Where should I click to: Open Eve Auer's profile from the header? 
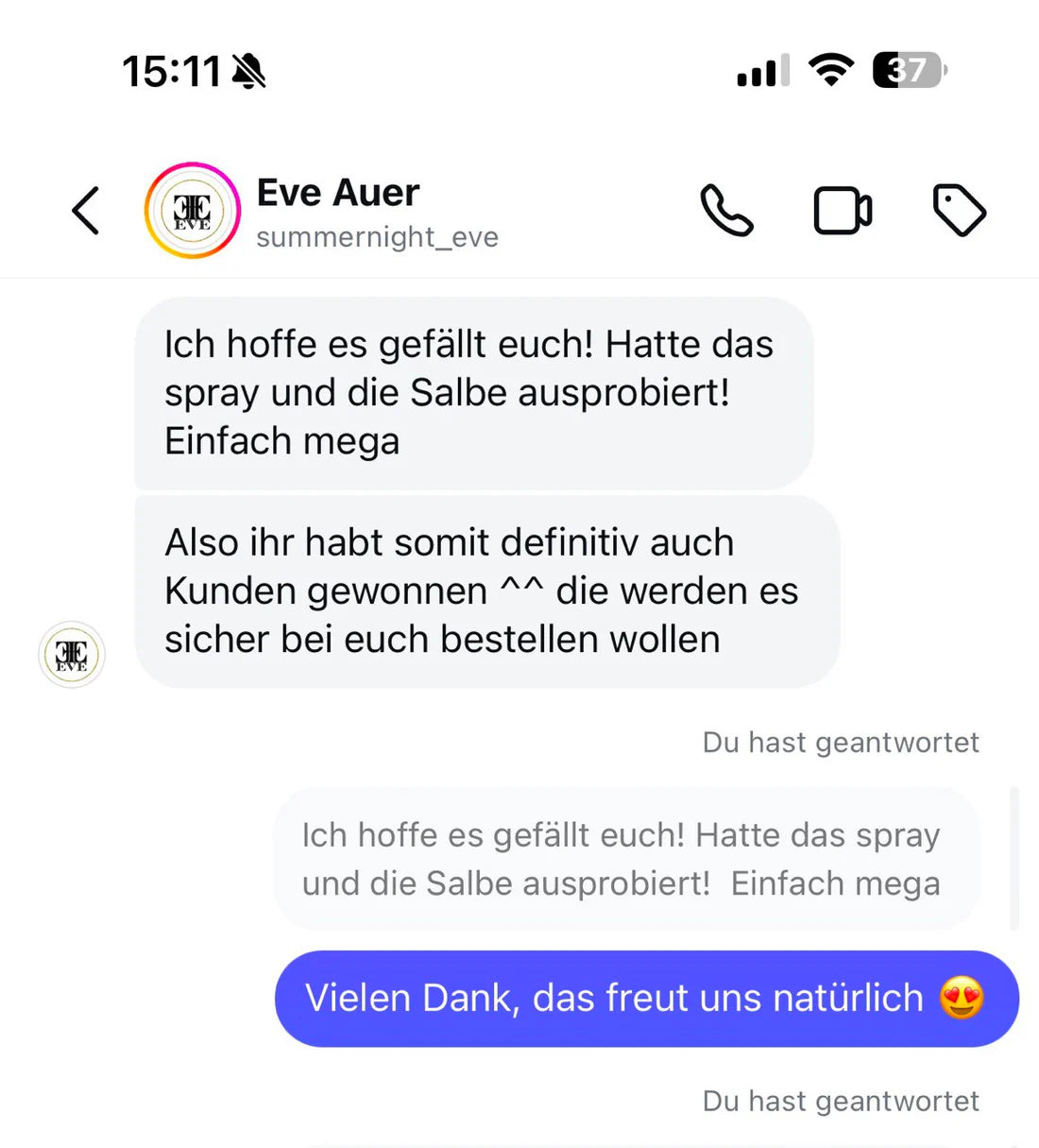coord(377,212)
